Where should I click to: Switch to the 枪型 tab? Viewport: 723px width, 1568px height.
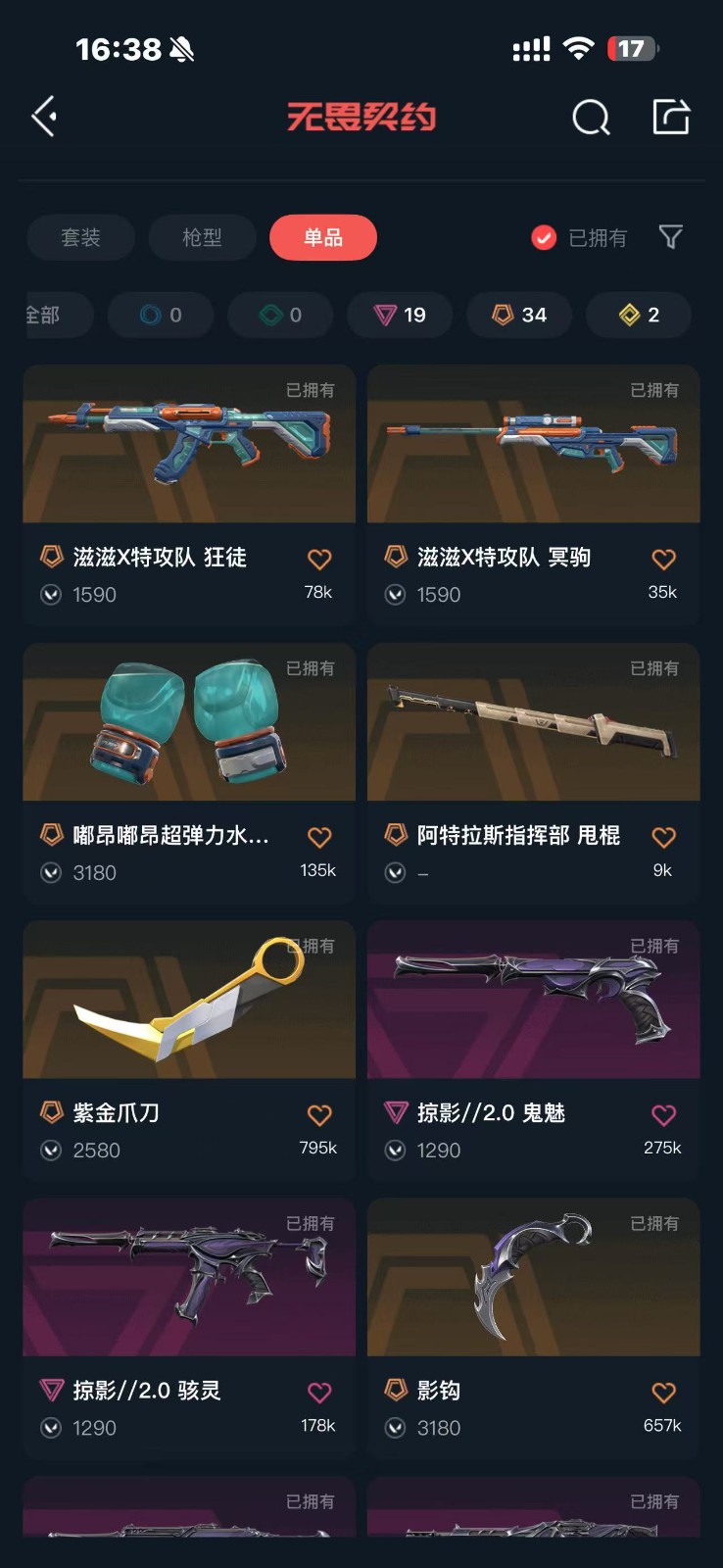coord(202,237)
